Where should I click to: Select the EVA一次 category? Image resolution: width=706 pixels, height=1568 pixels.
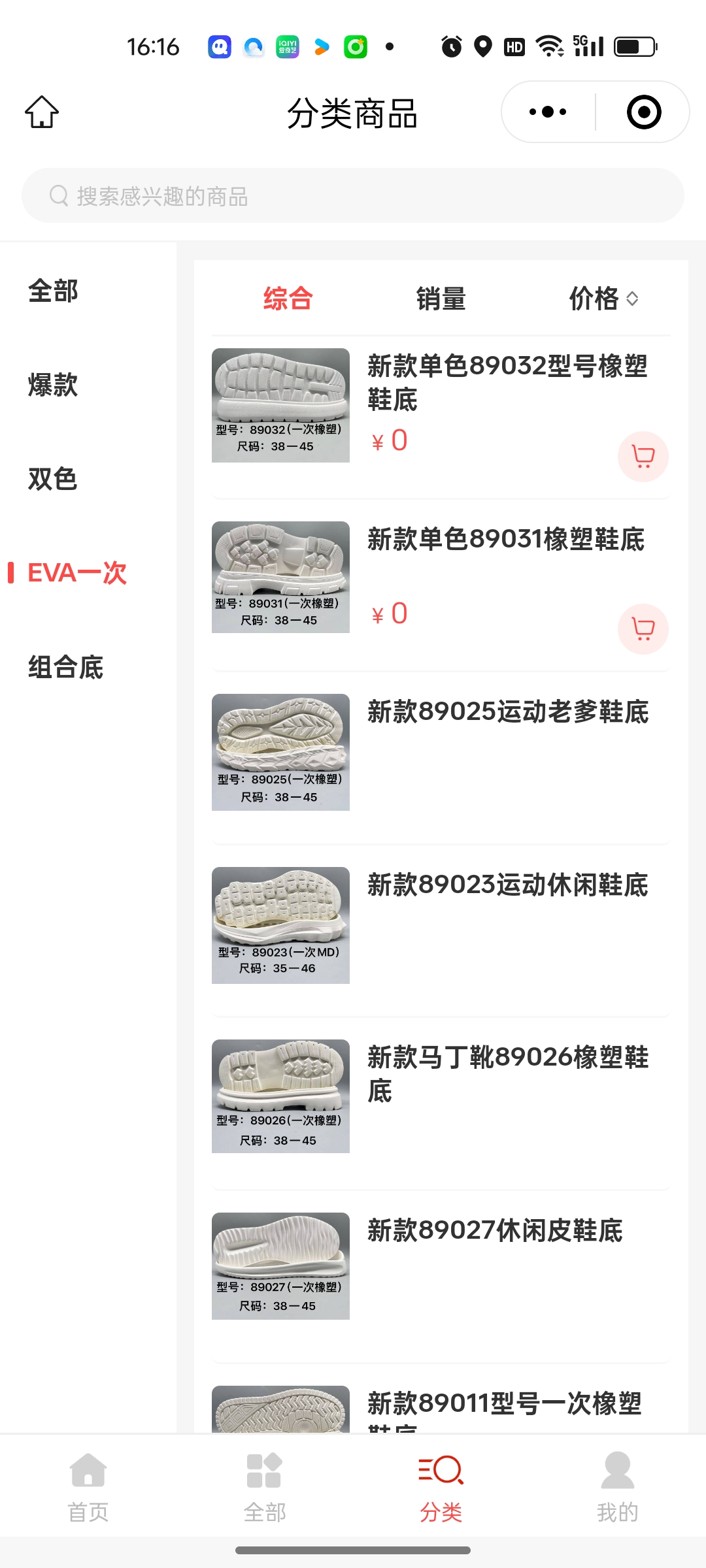[x=77, y=573]
